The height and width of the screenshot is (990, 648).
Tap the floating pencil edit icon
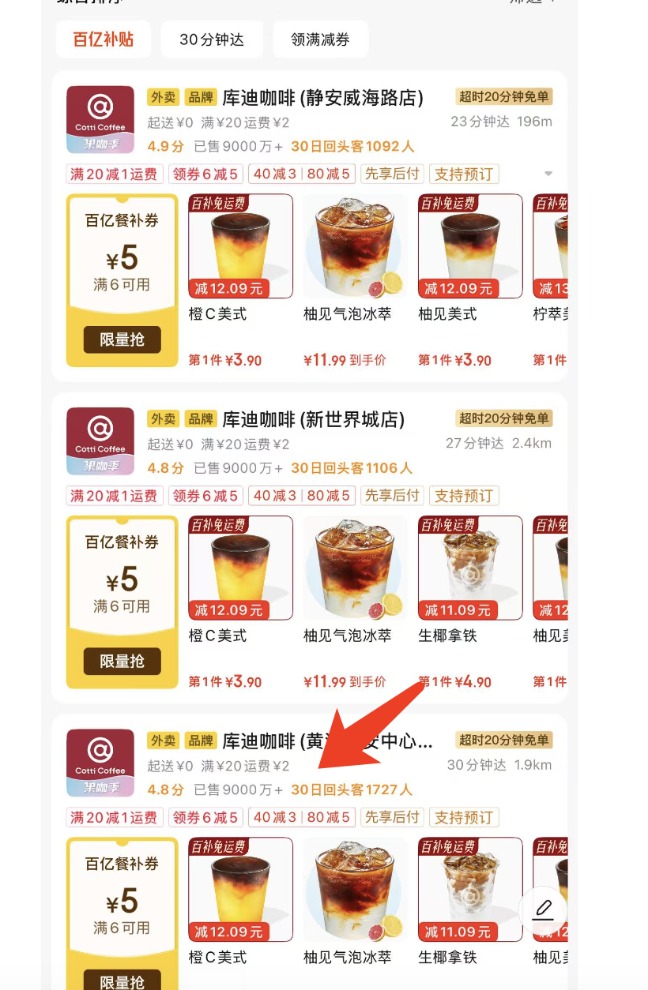543,909
